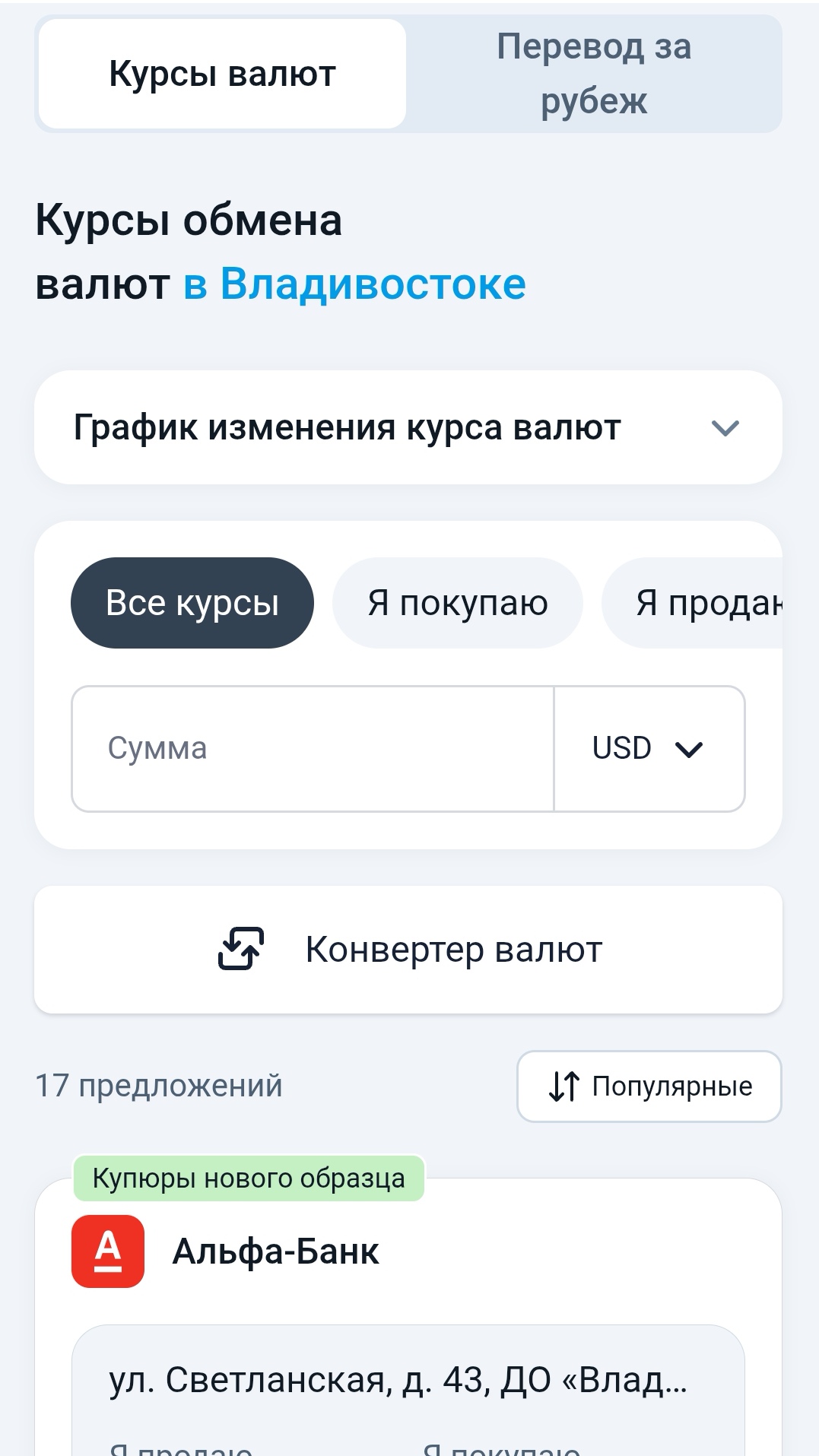Change city via в Владивостоке link
The width and height of the screenshot is (819, 1456).
click(x=354, y=284)
